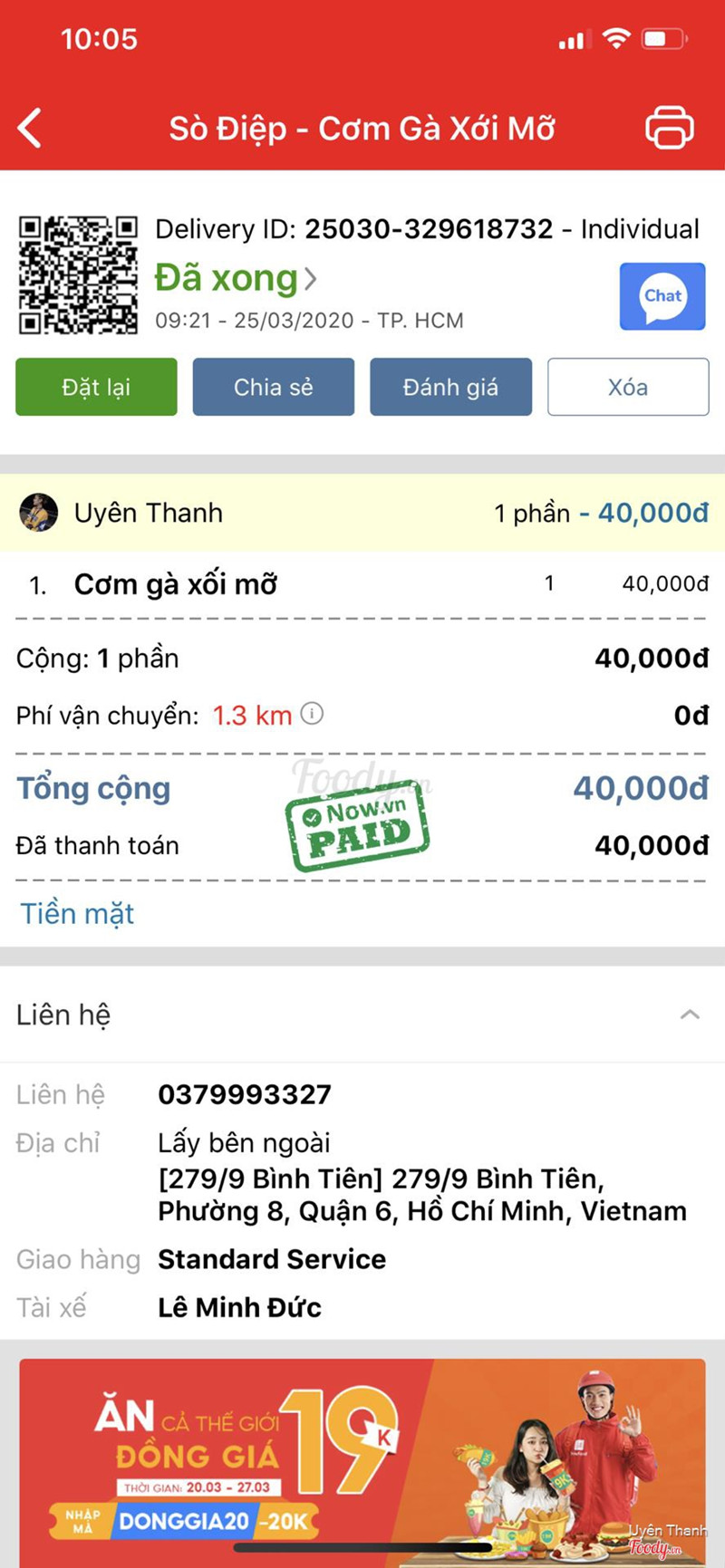Open the Đồng Giá 19K promo banner

362,1458
